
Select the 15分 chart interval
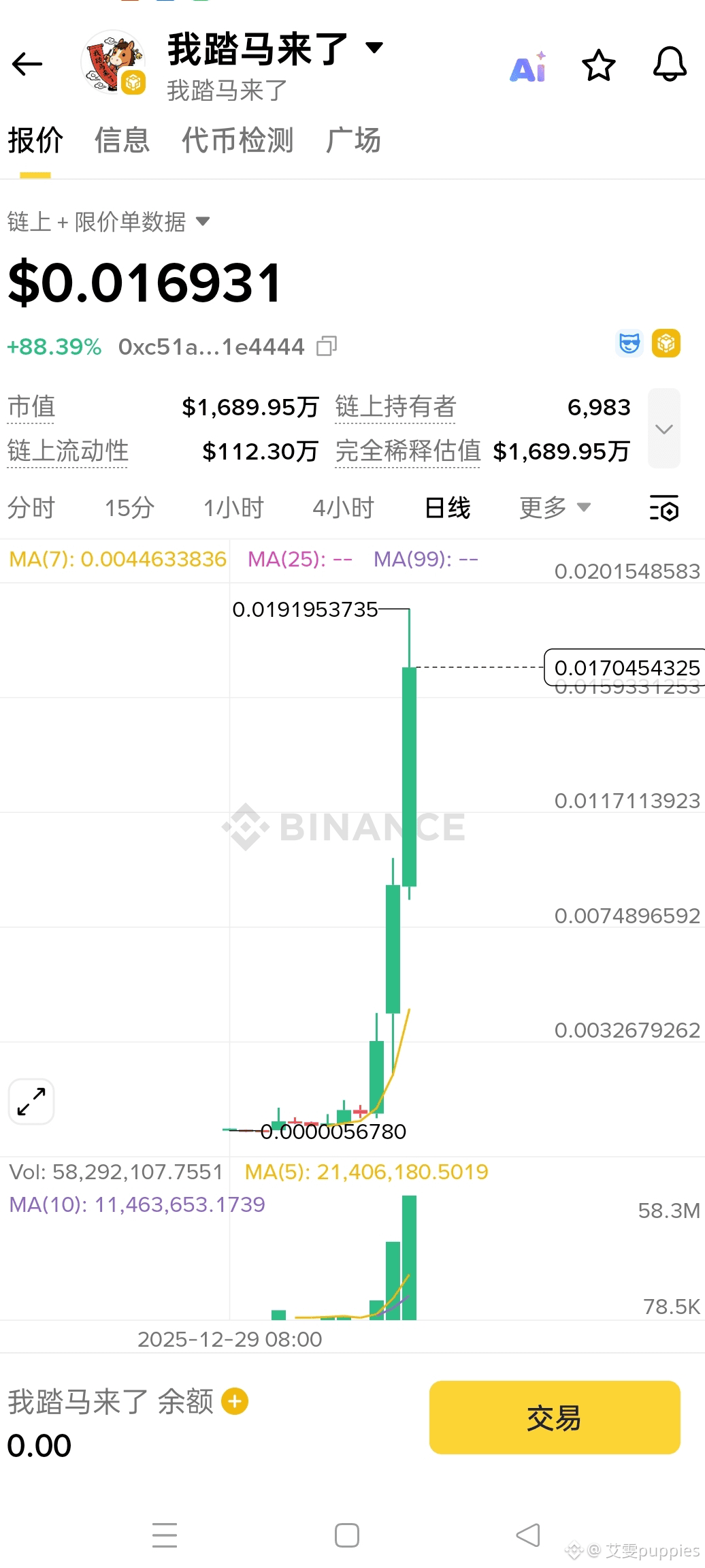[x=129, y=508]
